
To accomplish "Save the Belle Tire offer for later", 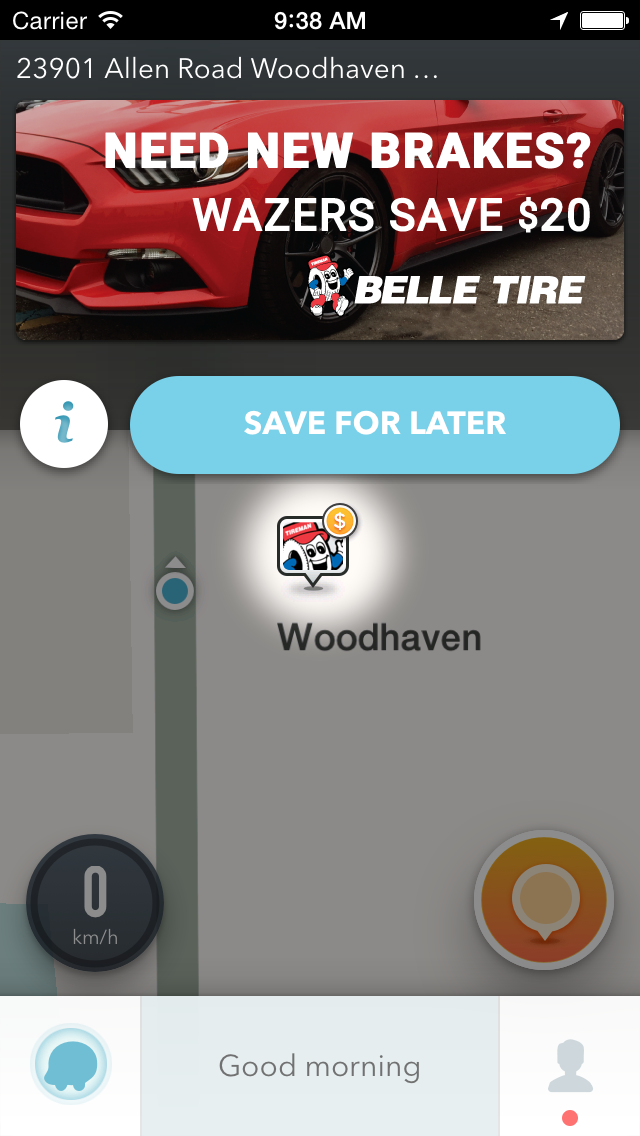I will click(375, 424).
